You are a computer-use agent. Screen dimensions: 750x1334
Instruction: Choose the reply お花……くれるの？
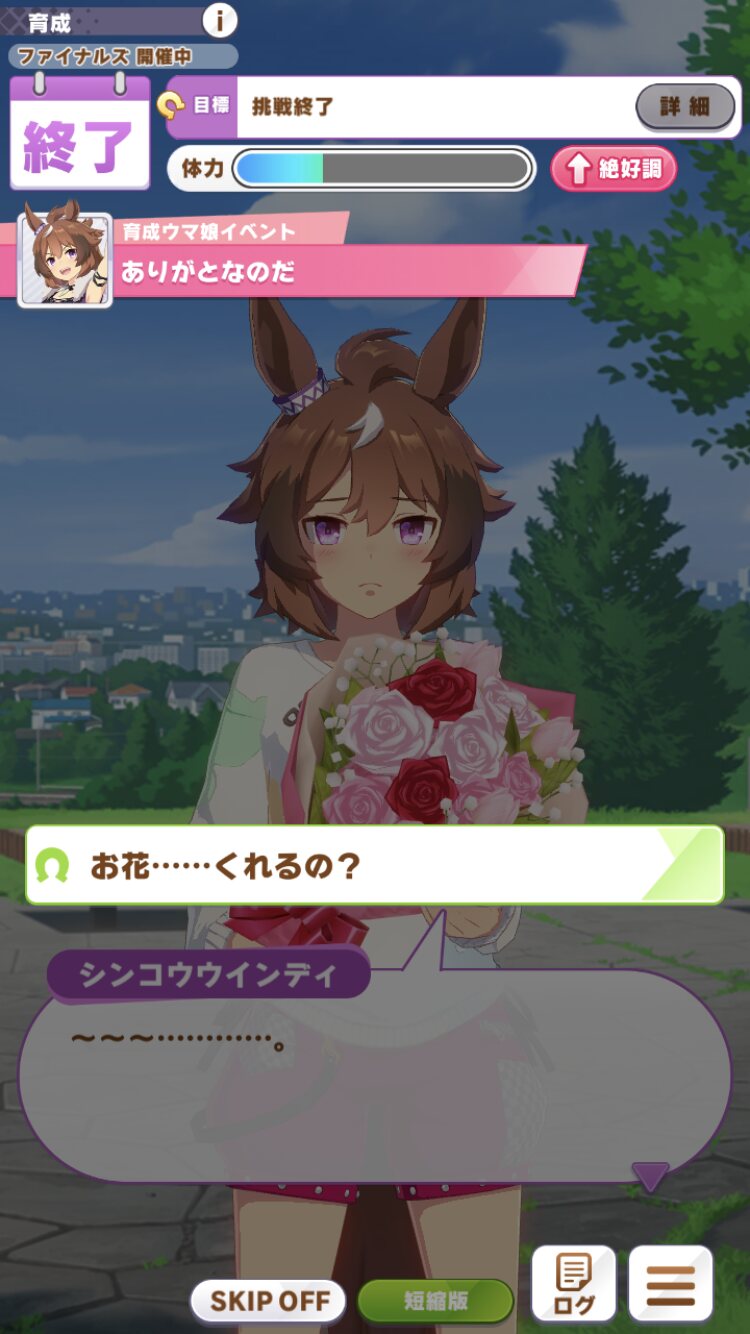[x=374, y=865]
